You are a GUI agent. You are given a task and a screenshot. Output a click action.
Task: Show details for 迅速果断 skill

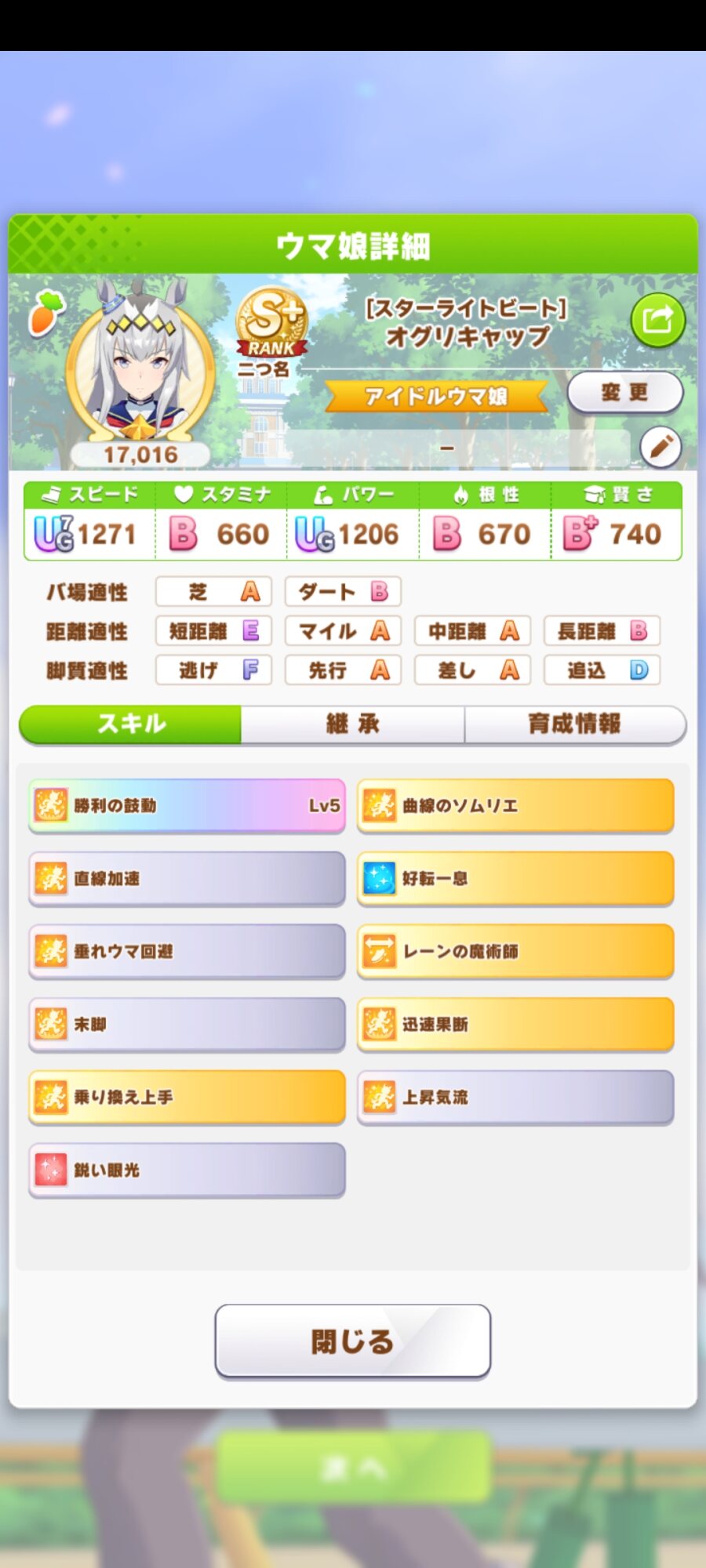pyautogui.click(x=515, y=1024)
